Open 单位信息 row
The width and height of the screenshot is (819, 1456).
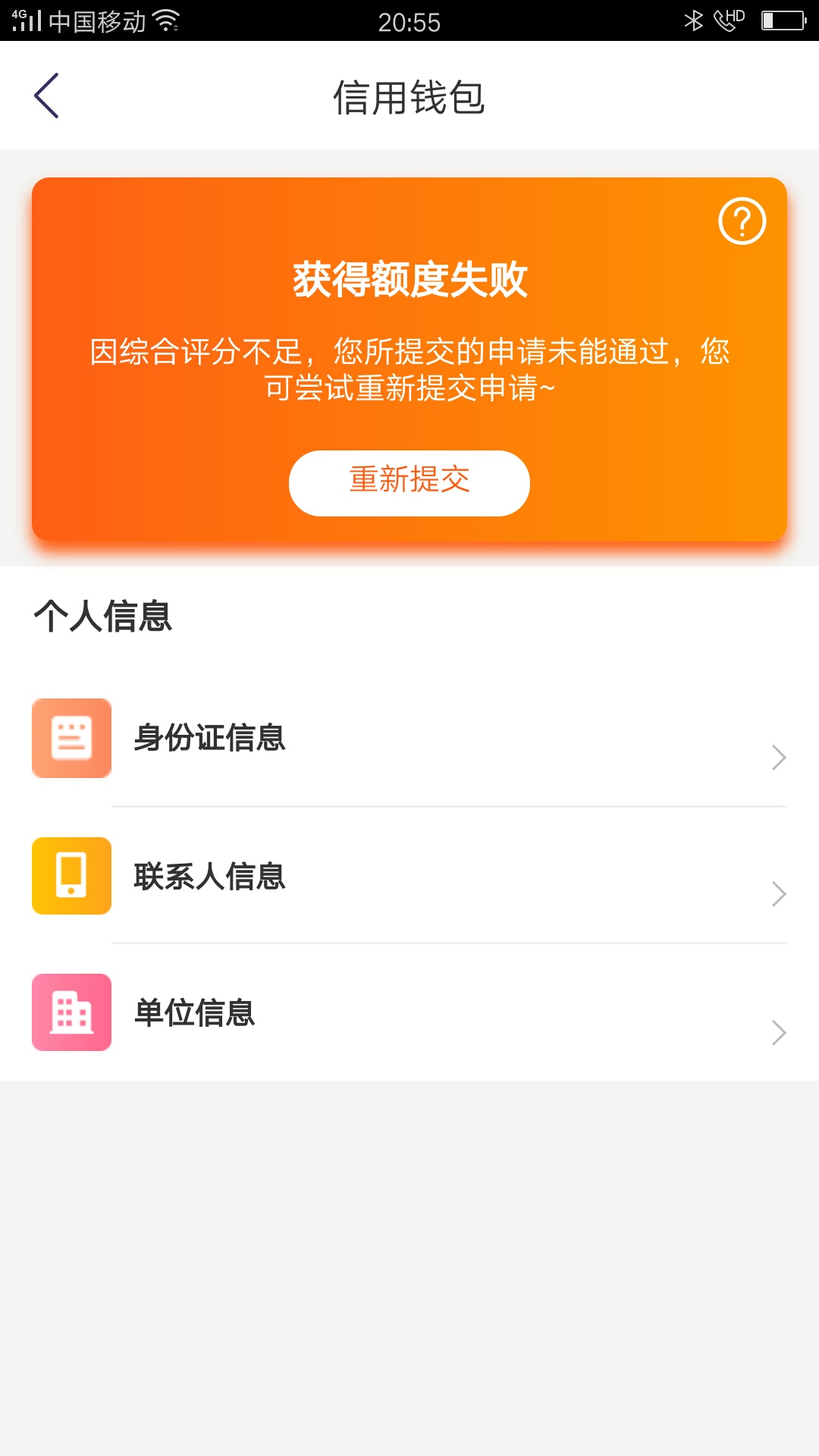click(x=409, y=1012)
